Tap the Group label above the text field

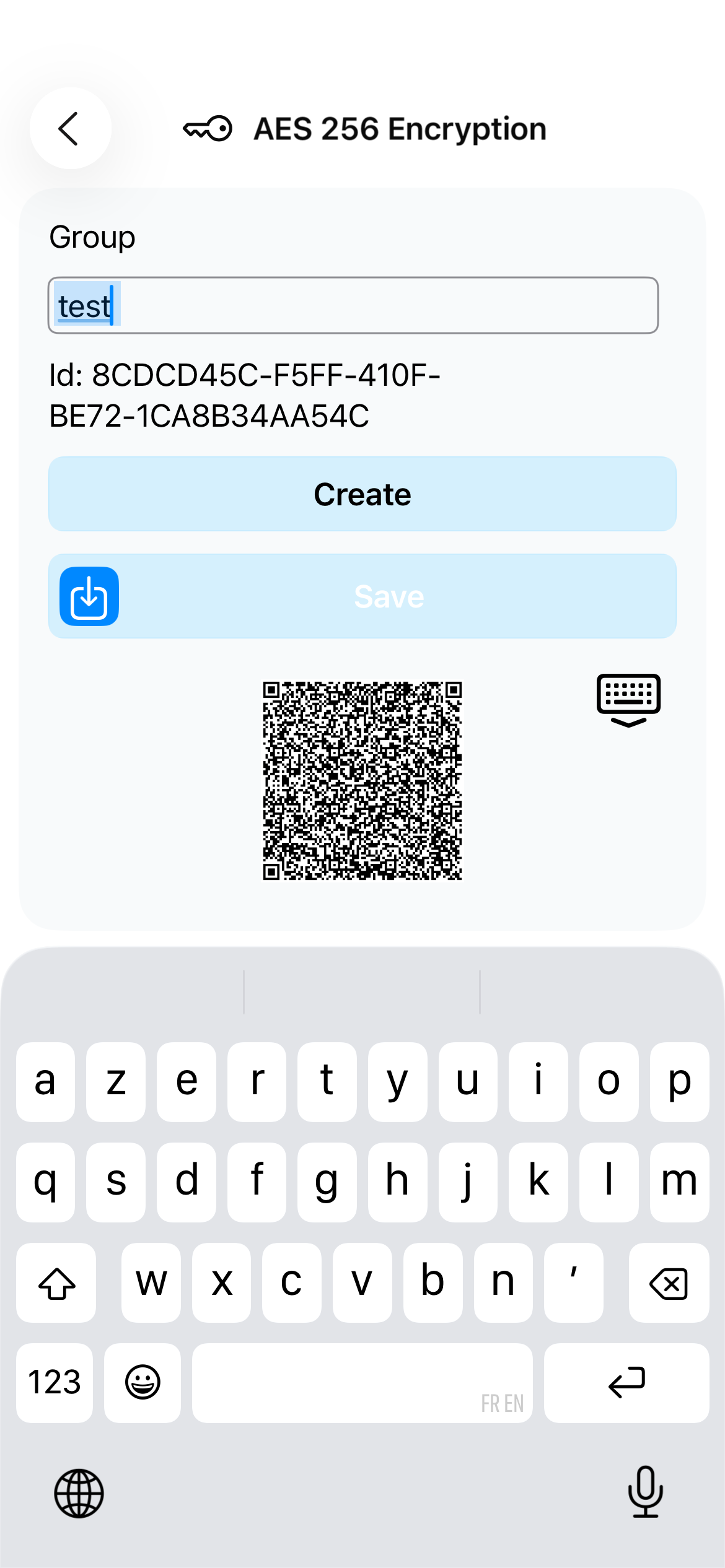pyautogui.click(x=92, y=237)
